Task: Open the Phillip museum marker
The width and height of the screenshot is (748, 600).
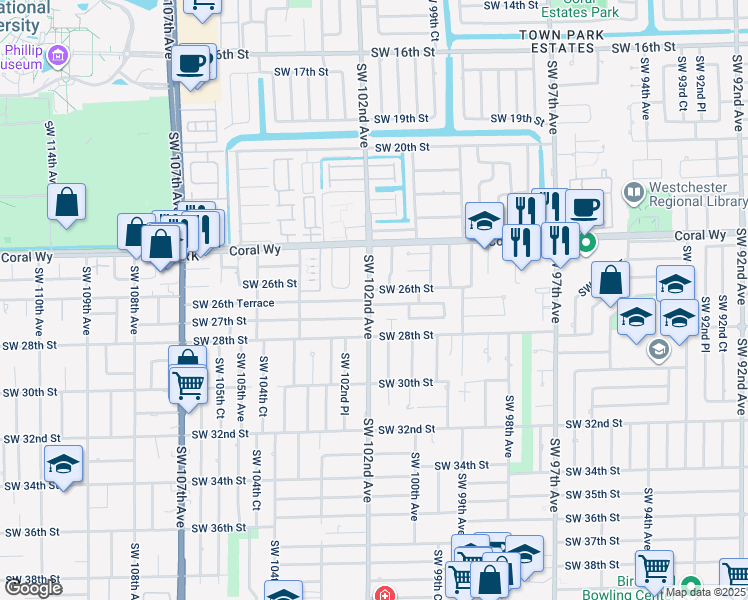Action: click(58, 57)
